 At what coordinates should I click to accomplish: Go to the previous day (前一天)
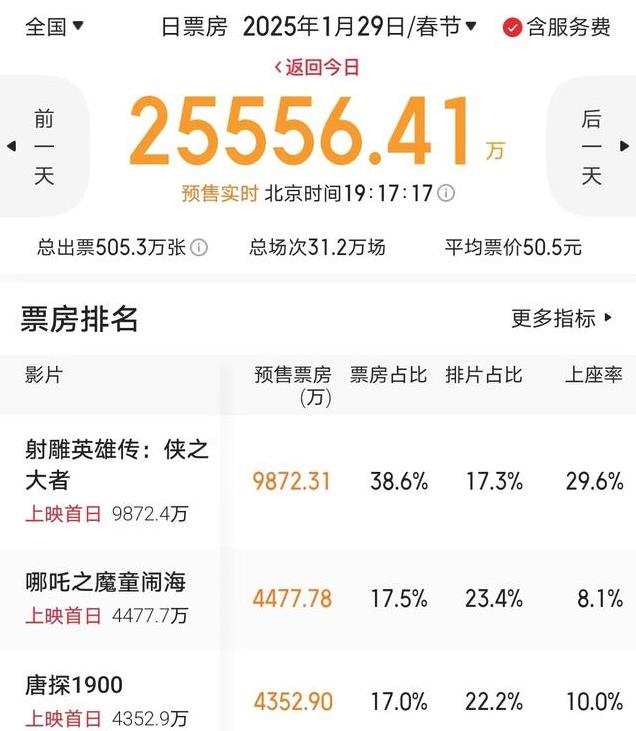coord(42,147)
